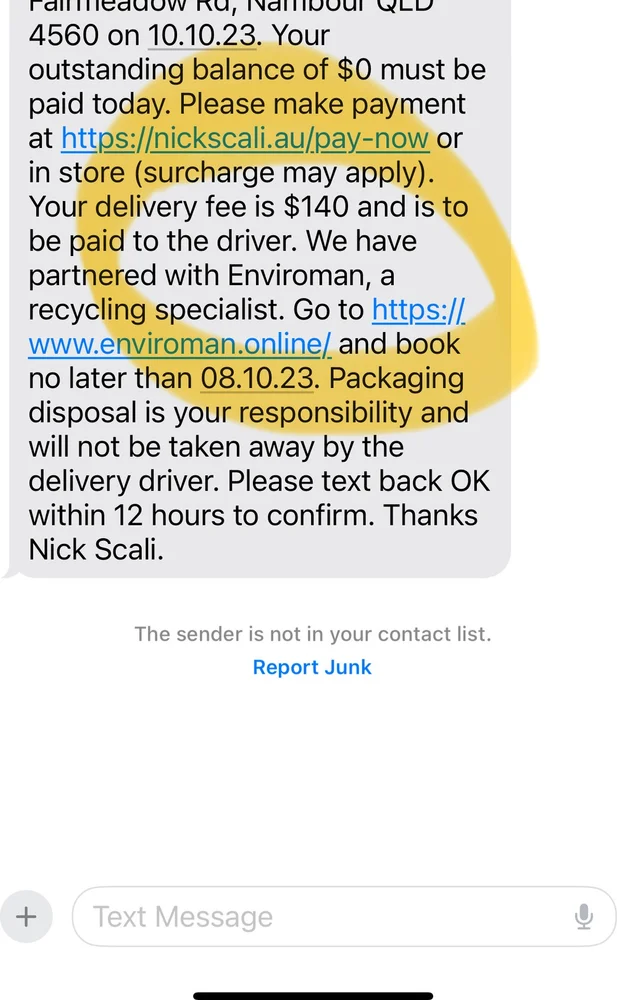The height and width of the screenshot is (1000, 617).
Task: Report this message as junk
Action: click(312, 667)
